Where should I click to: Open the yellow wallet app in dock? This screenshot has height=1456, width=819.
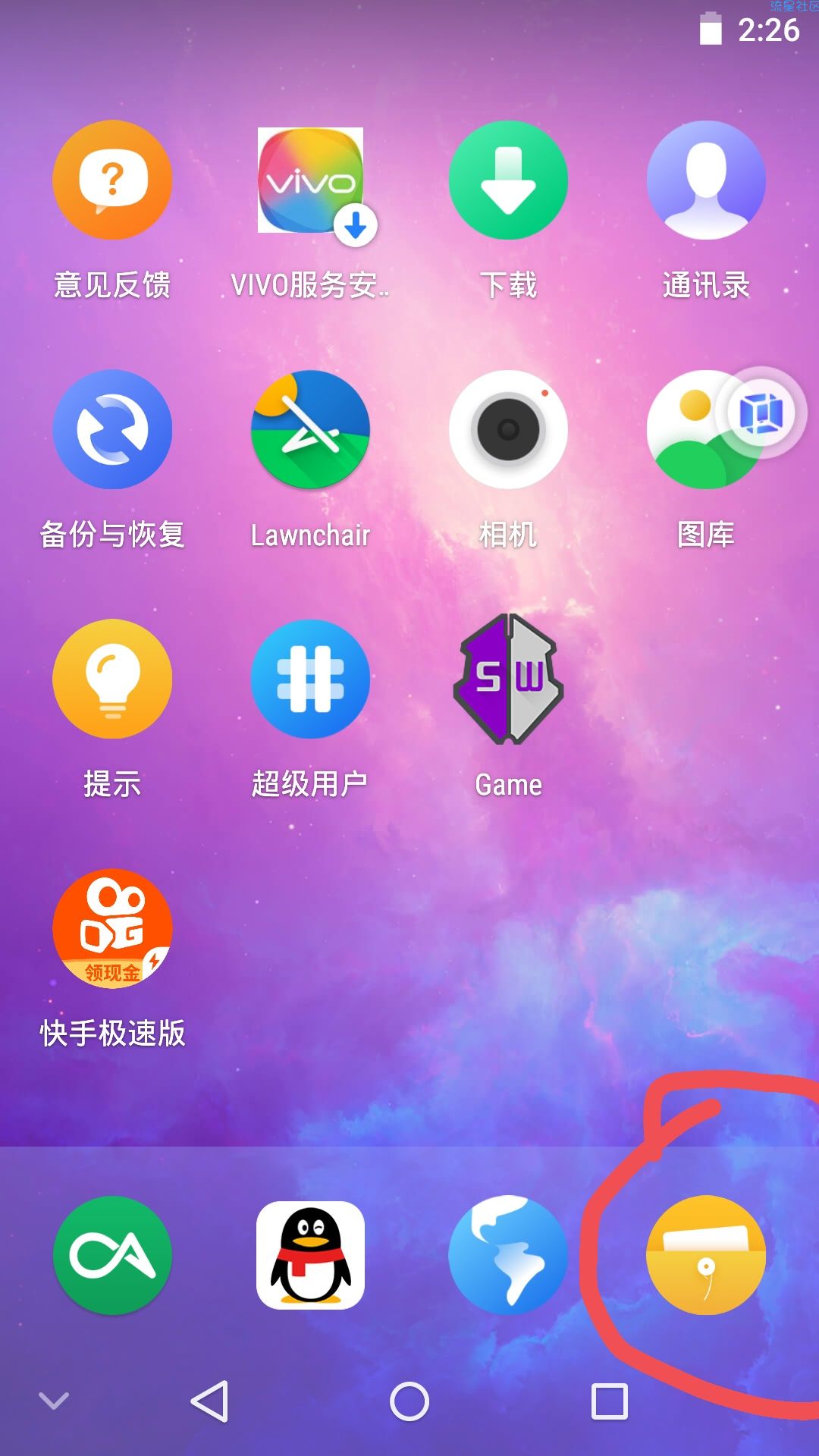706,1255
